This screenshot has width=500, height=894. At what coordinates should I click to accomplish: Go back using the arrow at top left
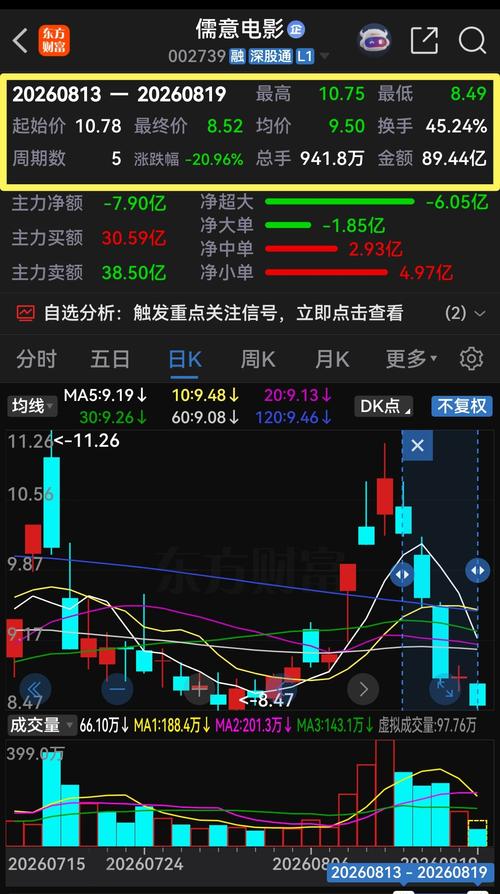(x=20, y=41)
